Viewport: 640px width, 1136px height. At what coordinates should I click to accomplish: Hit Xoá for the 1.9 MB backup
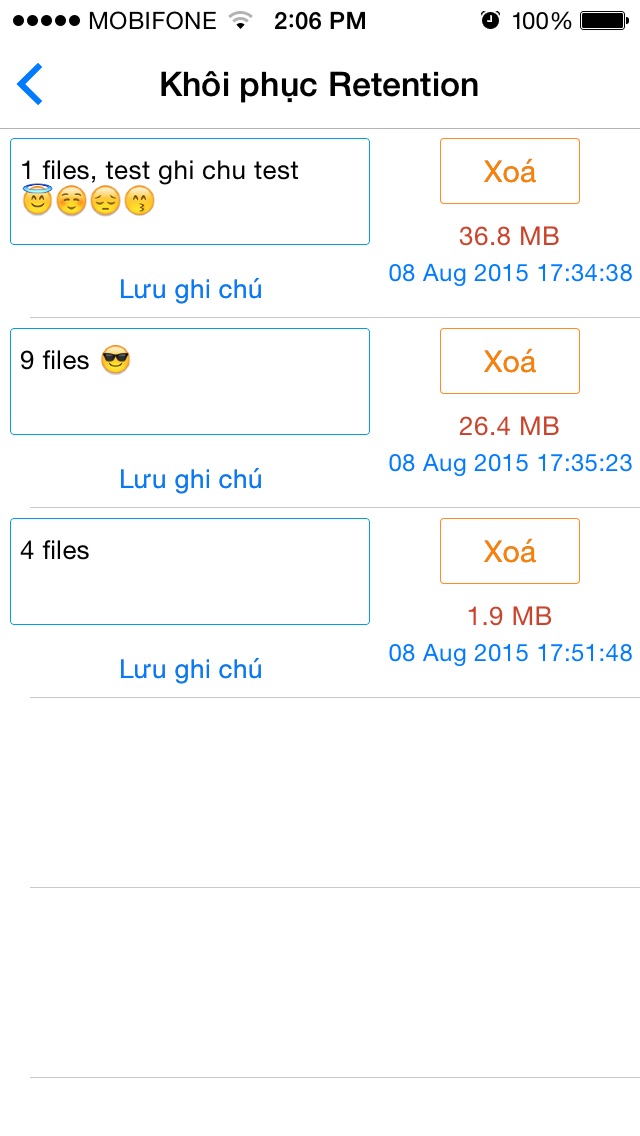[x=509, y=551]
